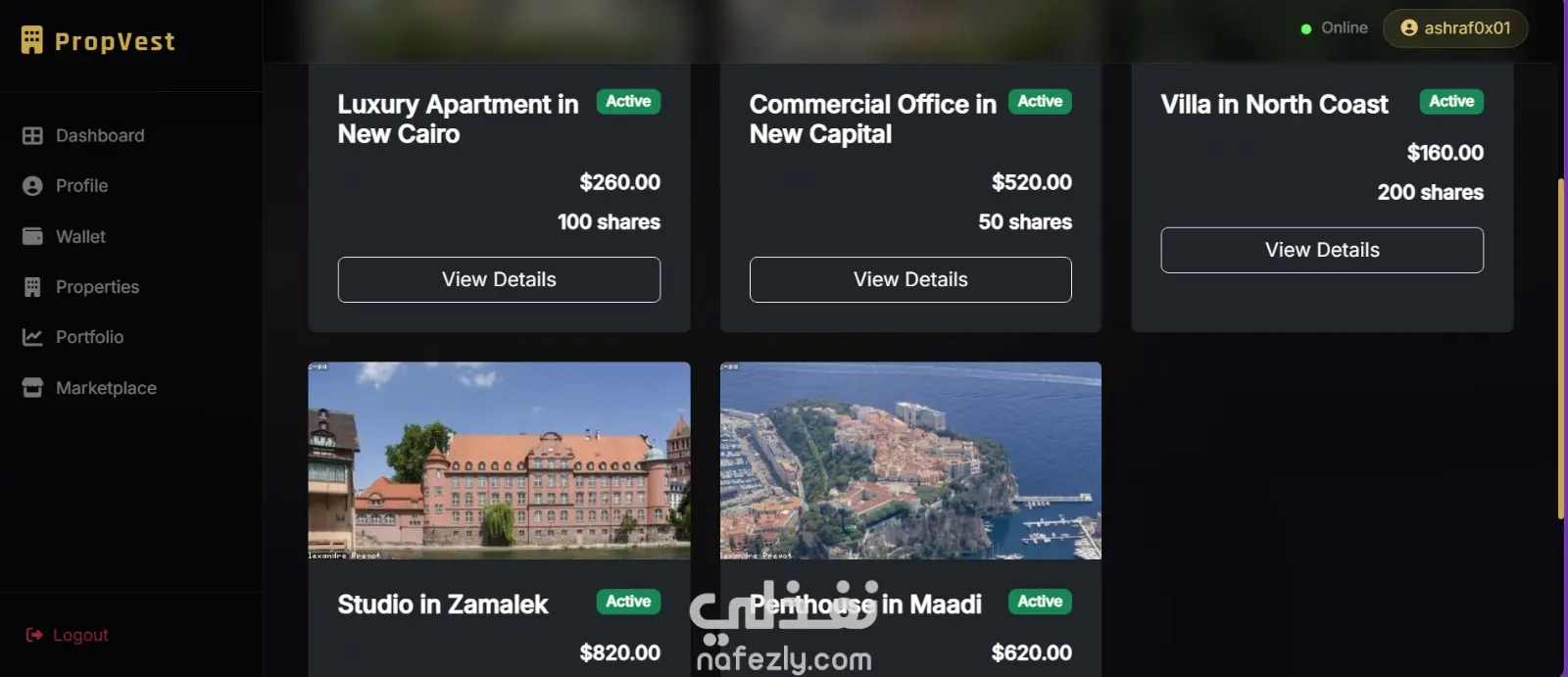The image size is (1568, 677).
Task: Go to Profile in the sidebar
Action: [81, 185]
